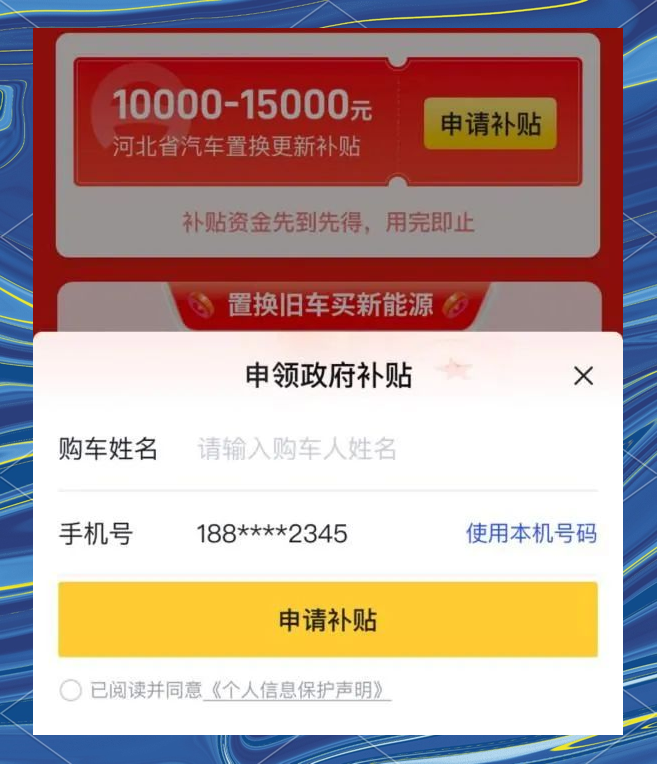The image size is (657, 764).
Task: Close the 申领政府补贴 dialog
Action: 583,376
